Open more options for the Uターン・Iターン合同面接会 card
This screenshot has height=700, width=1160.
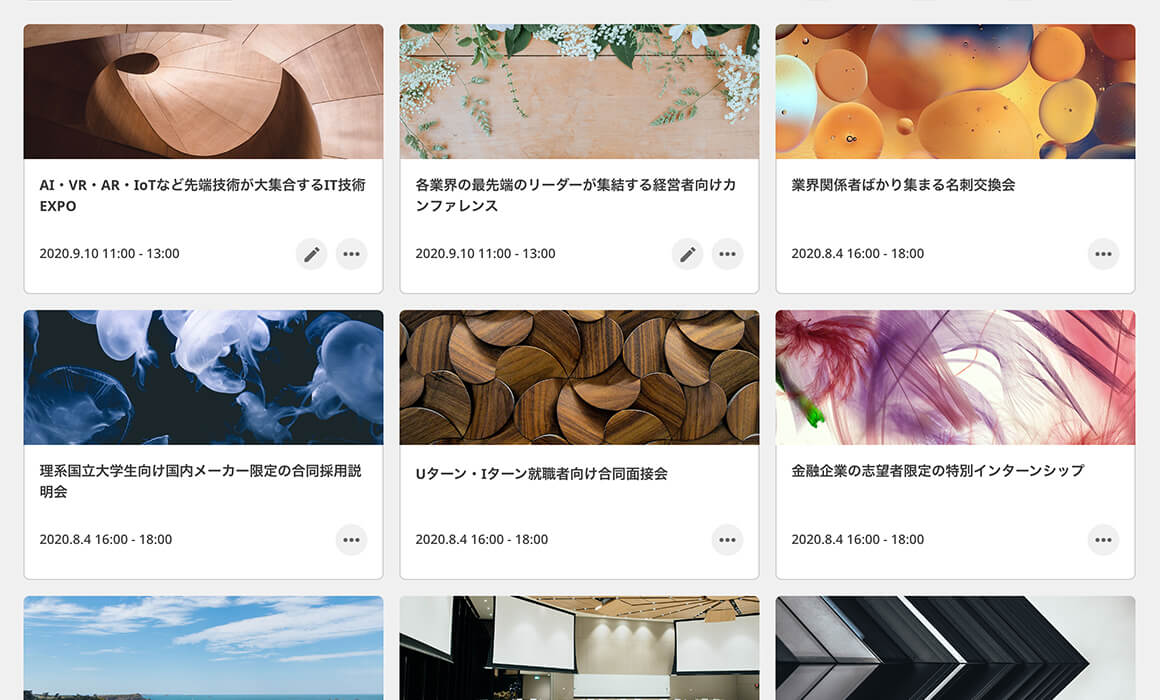727,540
